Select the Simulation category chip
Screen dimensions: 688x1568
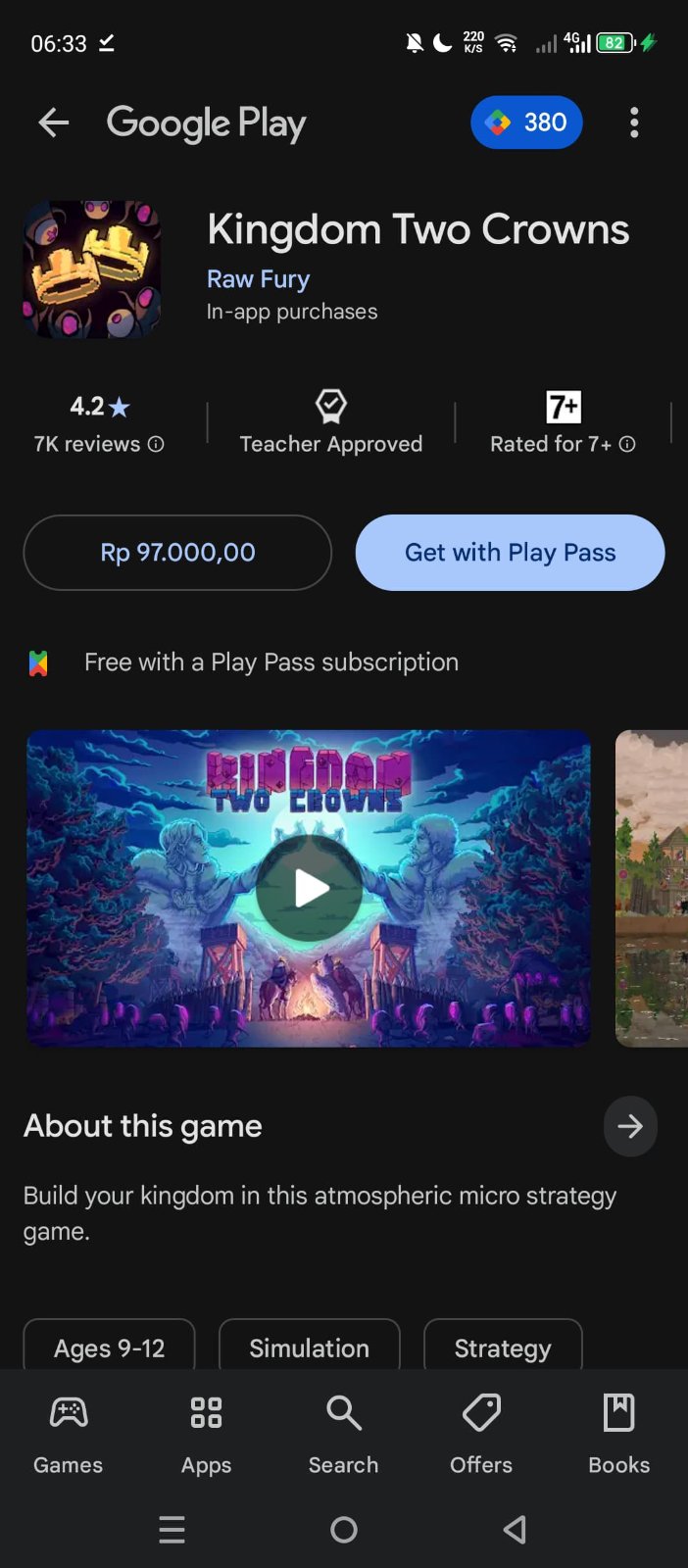coord(309,1347)
